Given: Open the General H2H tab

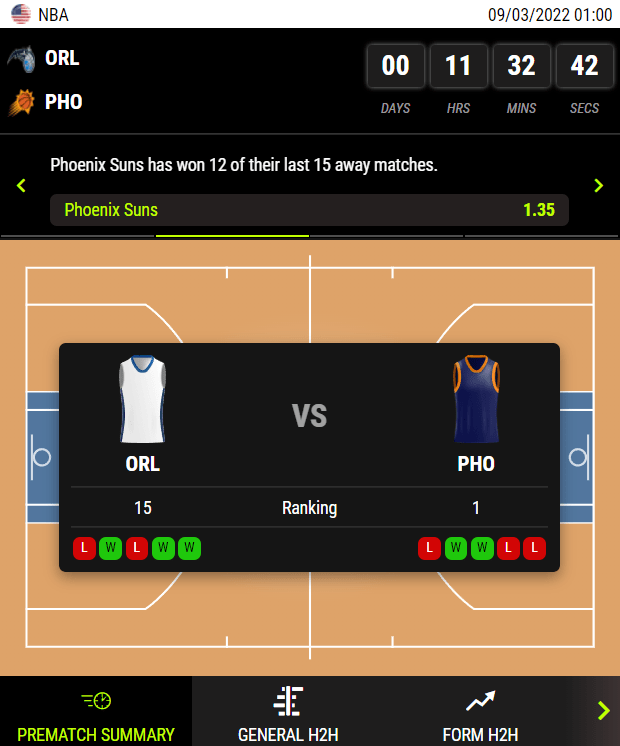Looking at the screenshot, I should click(288, 712).
